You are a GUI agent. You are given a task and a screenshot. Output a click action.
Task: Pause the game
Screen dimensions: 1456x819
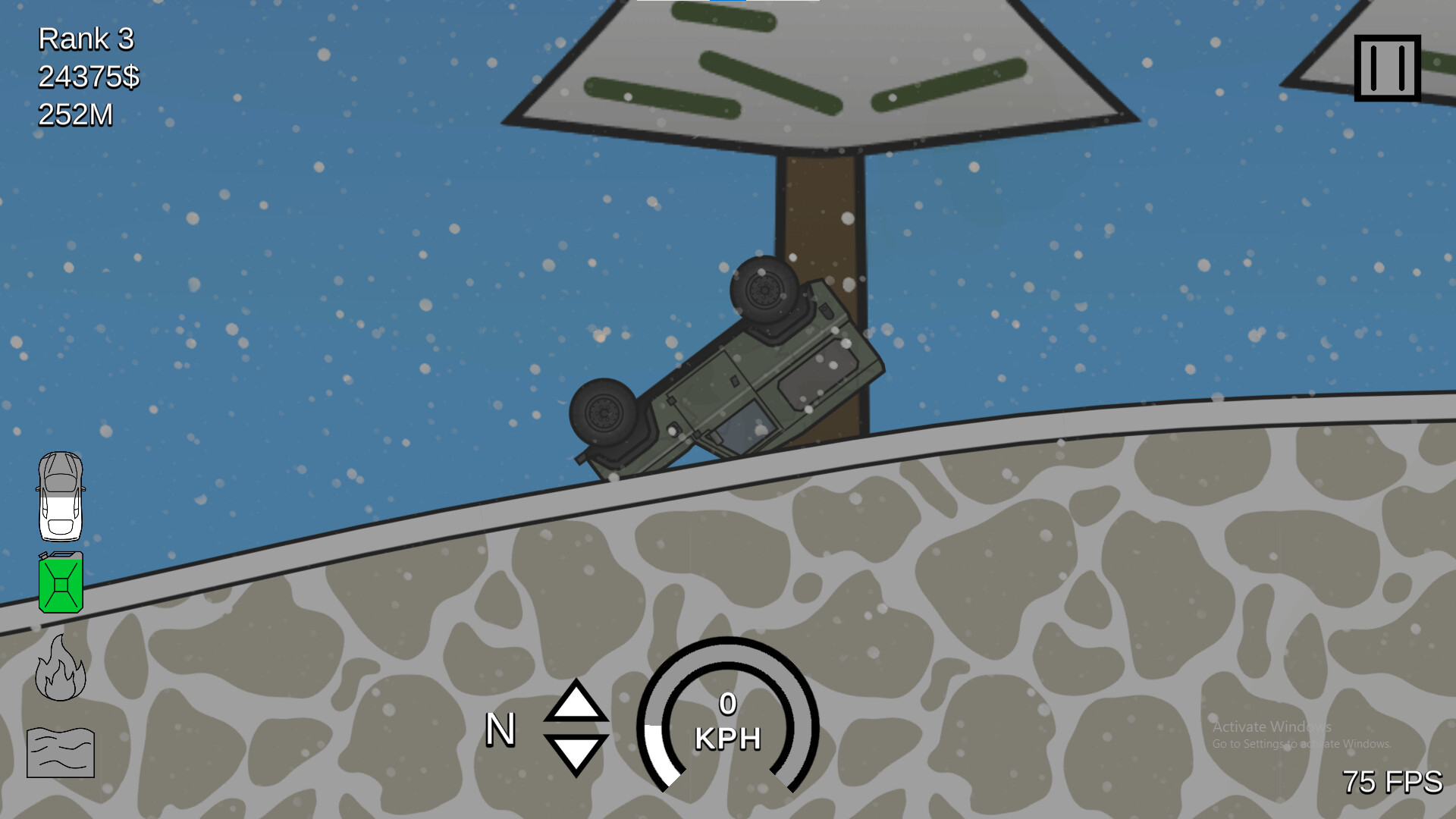1387,67
